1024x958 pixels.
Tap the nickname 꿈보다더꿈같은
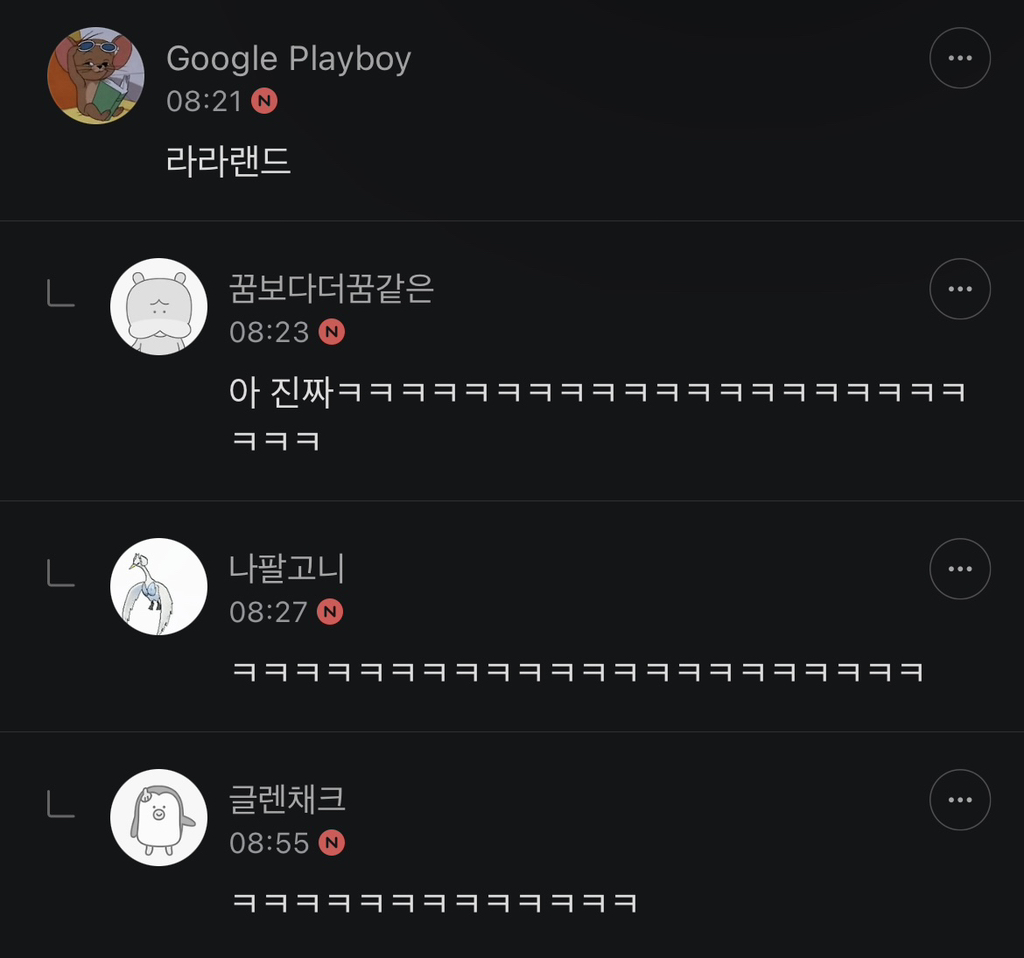[x=331, y=289]
